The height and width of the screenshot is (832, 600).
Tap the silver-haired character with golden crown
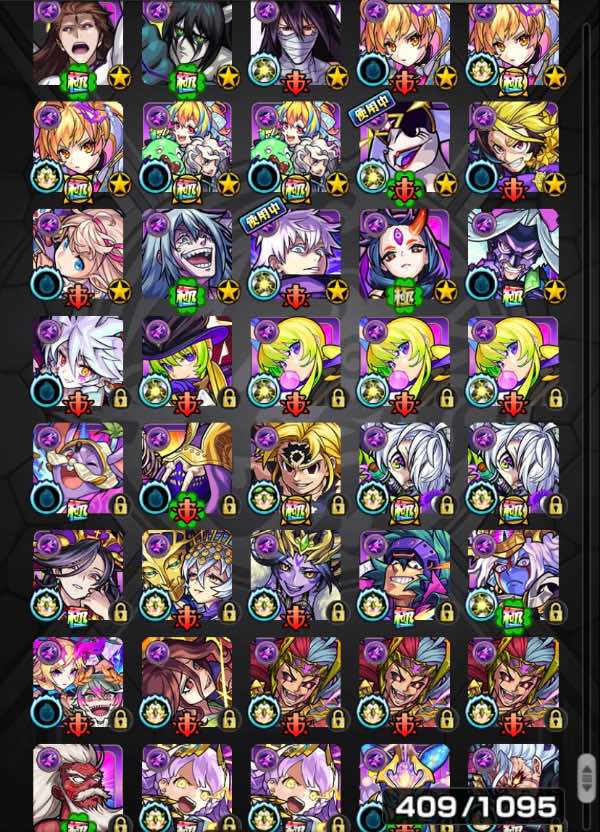(187, 578)
